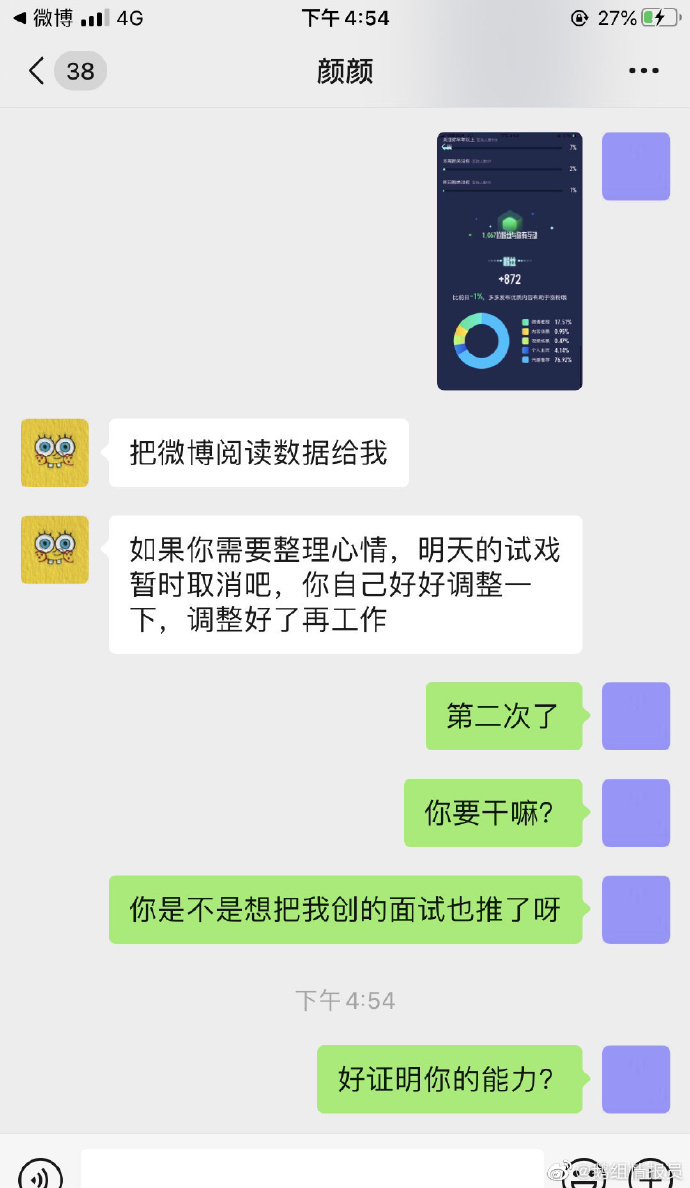The height and width of the screenshot is (1188, 690).
Task: Go back to the chat list
Action: click(38, 71)
